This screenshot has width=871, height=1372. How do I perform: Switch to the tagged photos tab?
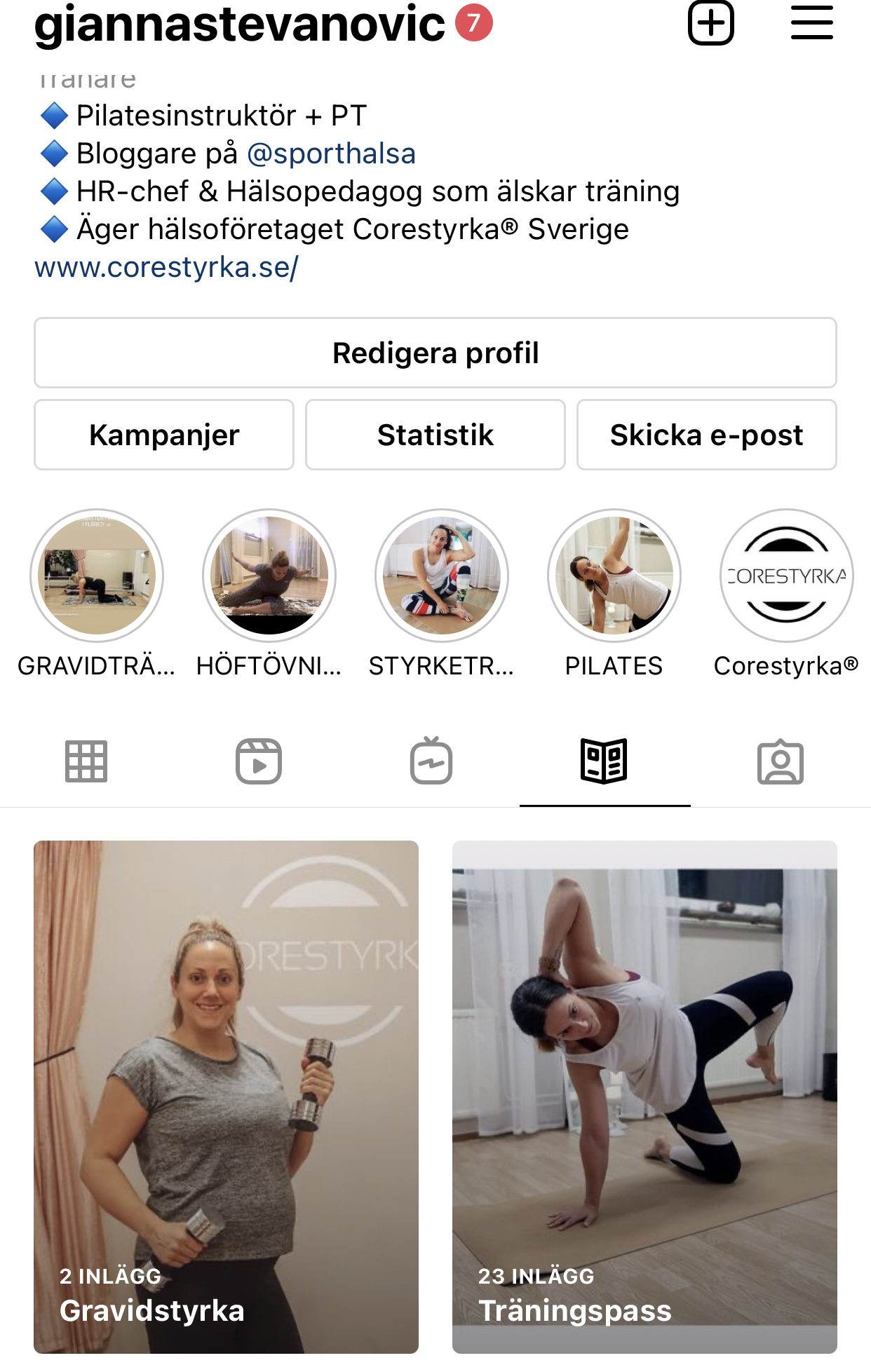[780, 761]
